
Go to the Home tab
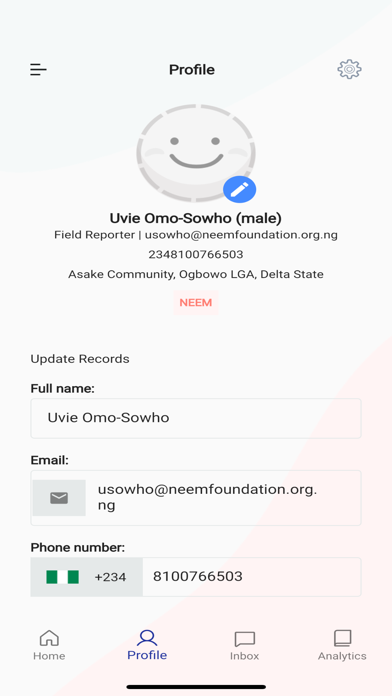pyautogui.click(x=49, y=645)
